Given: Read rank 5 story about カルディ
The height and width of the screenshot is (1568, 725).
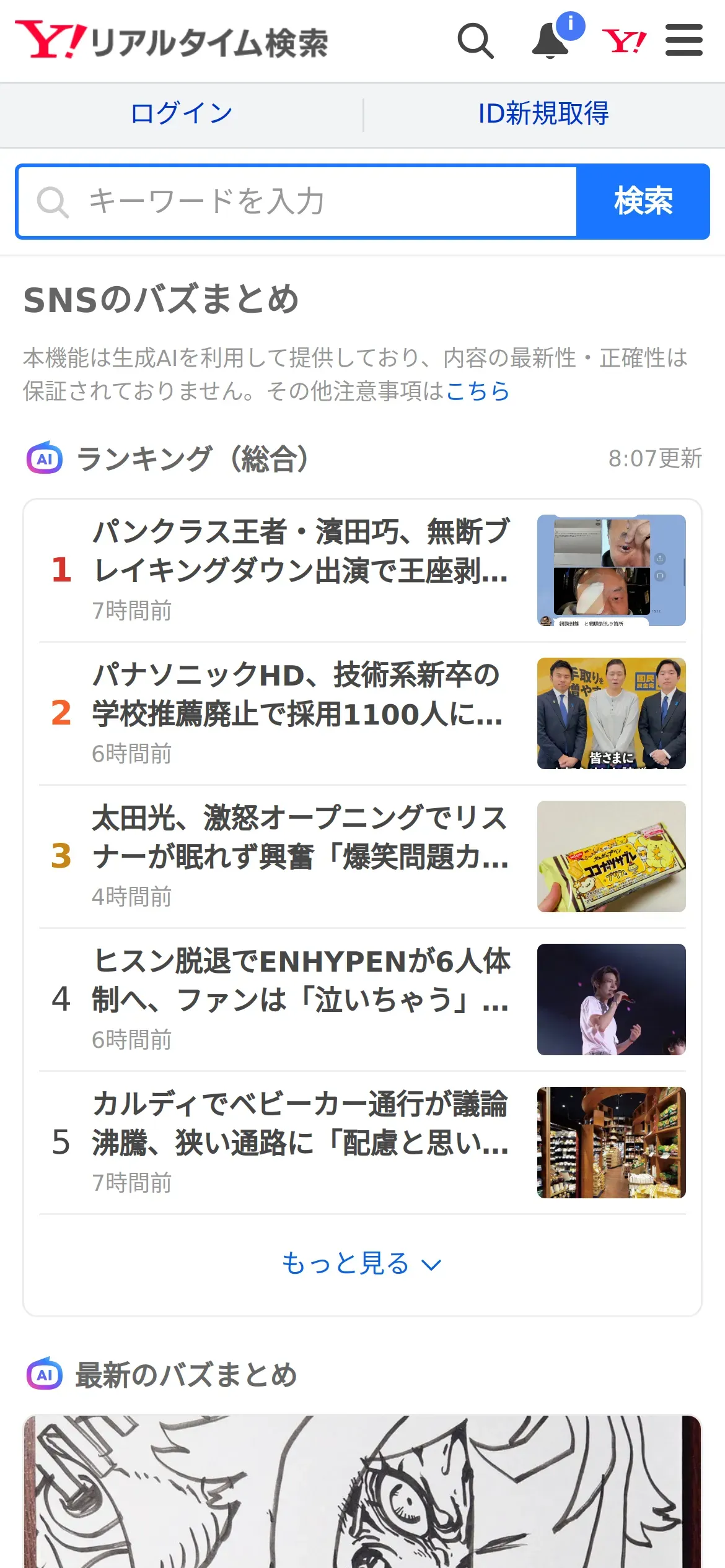Looking at the screenshot, I should pos(301,1142).
